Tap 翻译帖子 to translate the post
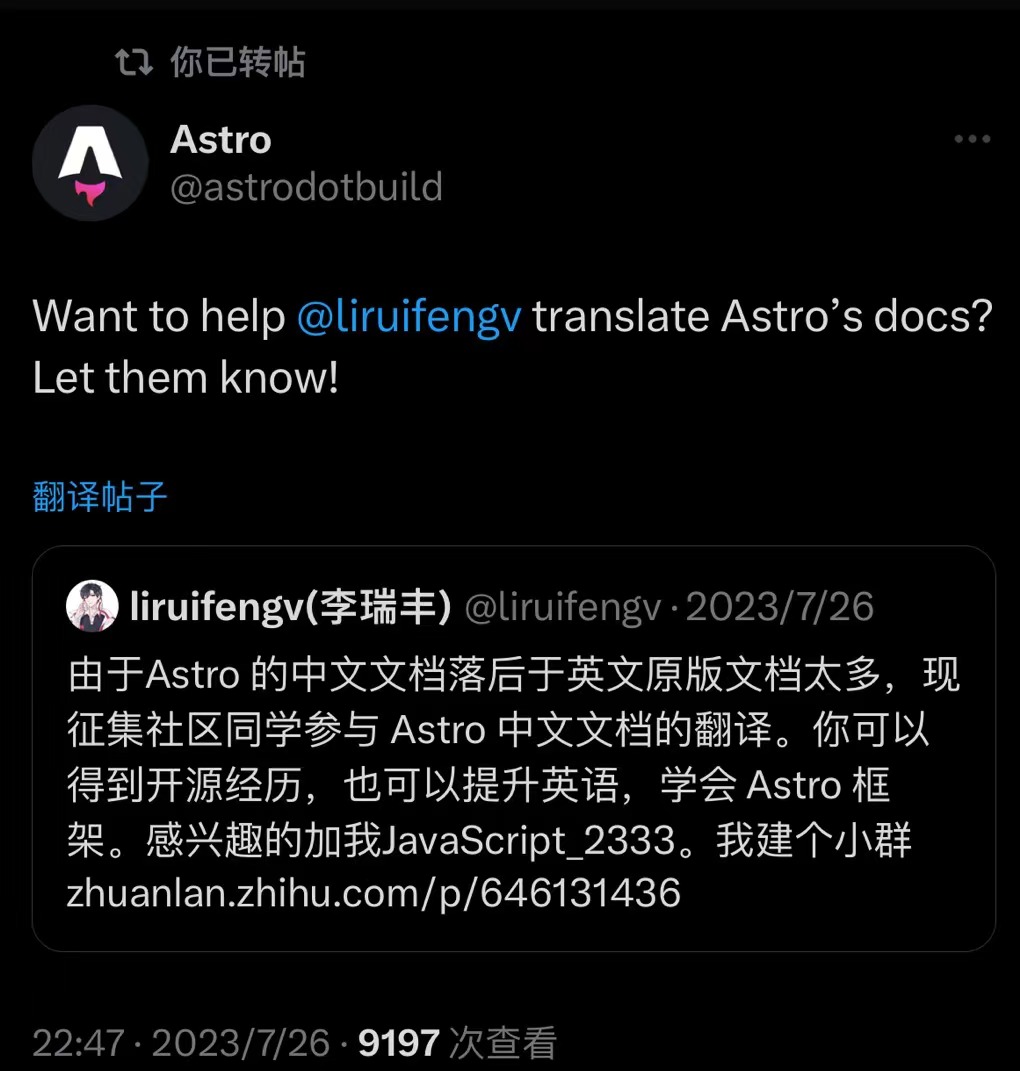This screenshot has height=1071, width=1020. coord(100,497)
